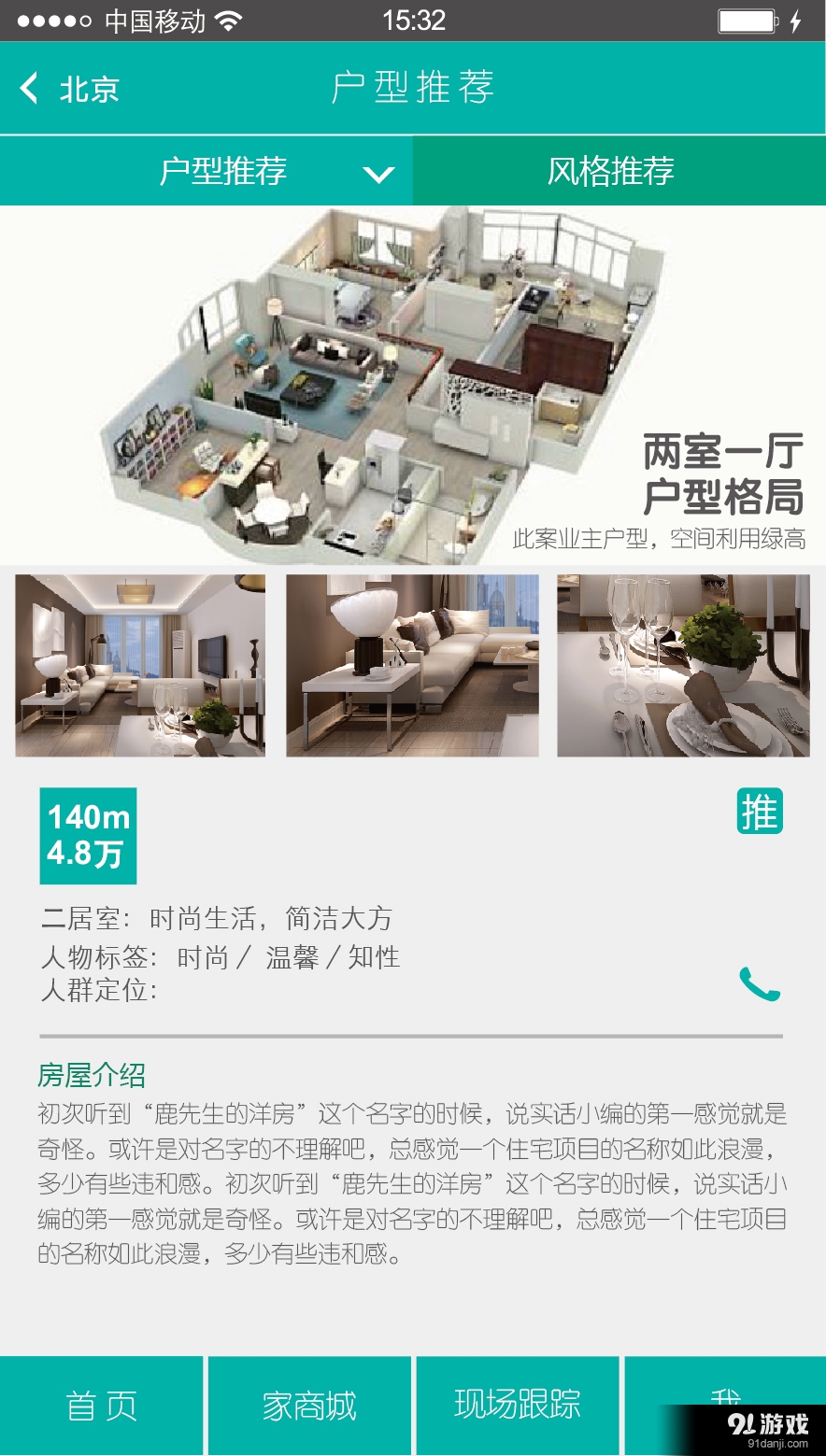View the living room with TV photo
Image resolution: width=826 pixels, height=1456 pixels.
140,665
